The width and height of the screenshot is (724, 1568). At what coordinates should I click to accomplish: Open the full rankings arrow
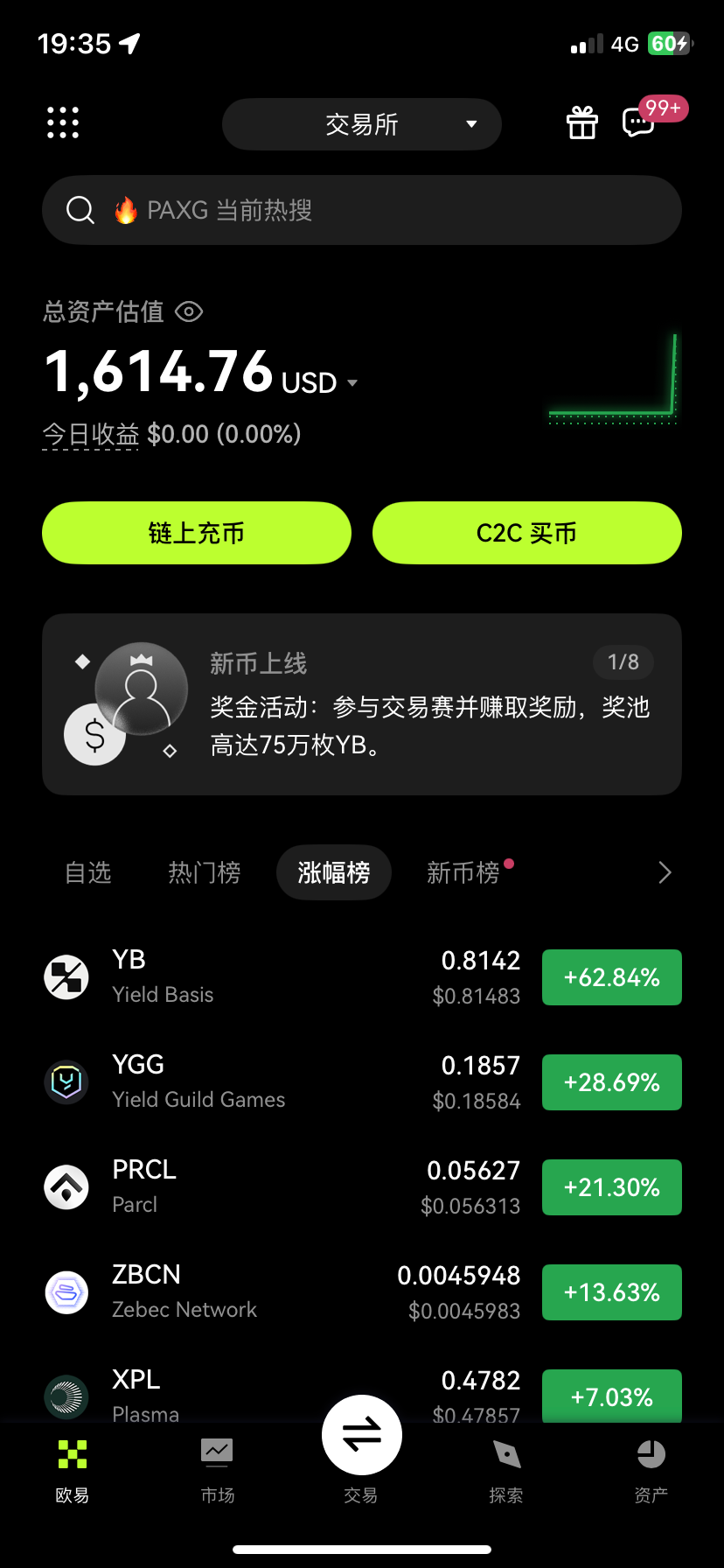pos(665,872)
